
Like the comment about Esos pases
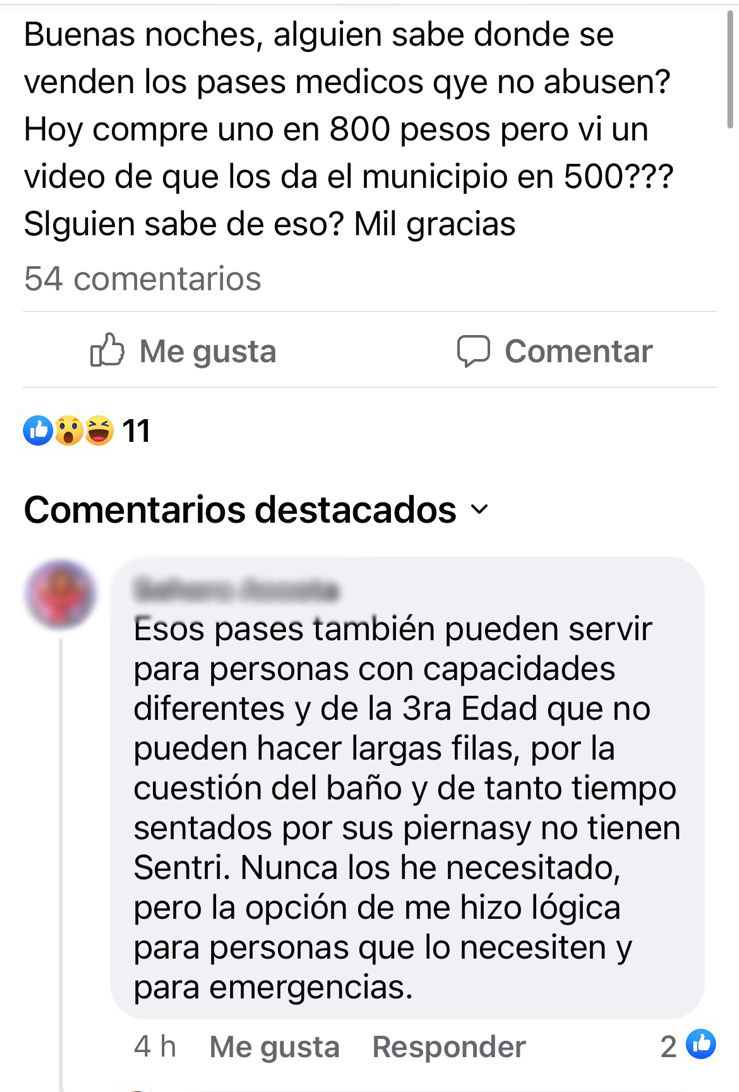pyautogui.click(x=274, y=1047)
